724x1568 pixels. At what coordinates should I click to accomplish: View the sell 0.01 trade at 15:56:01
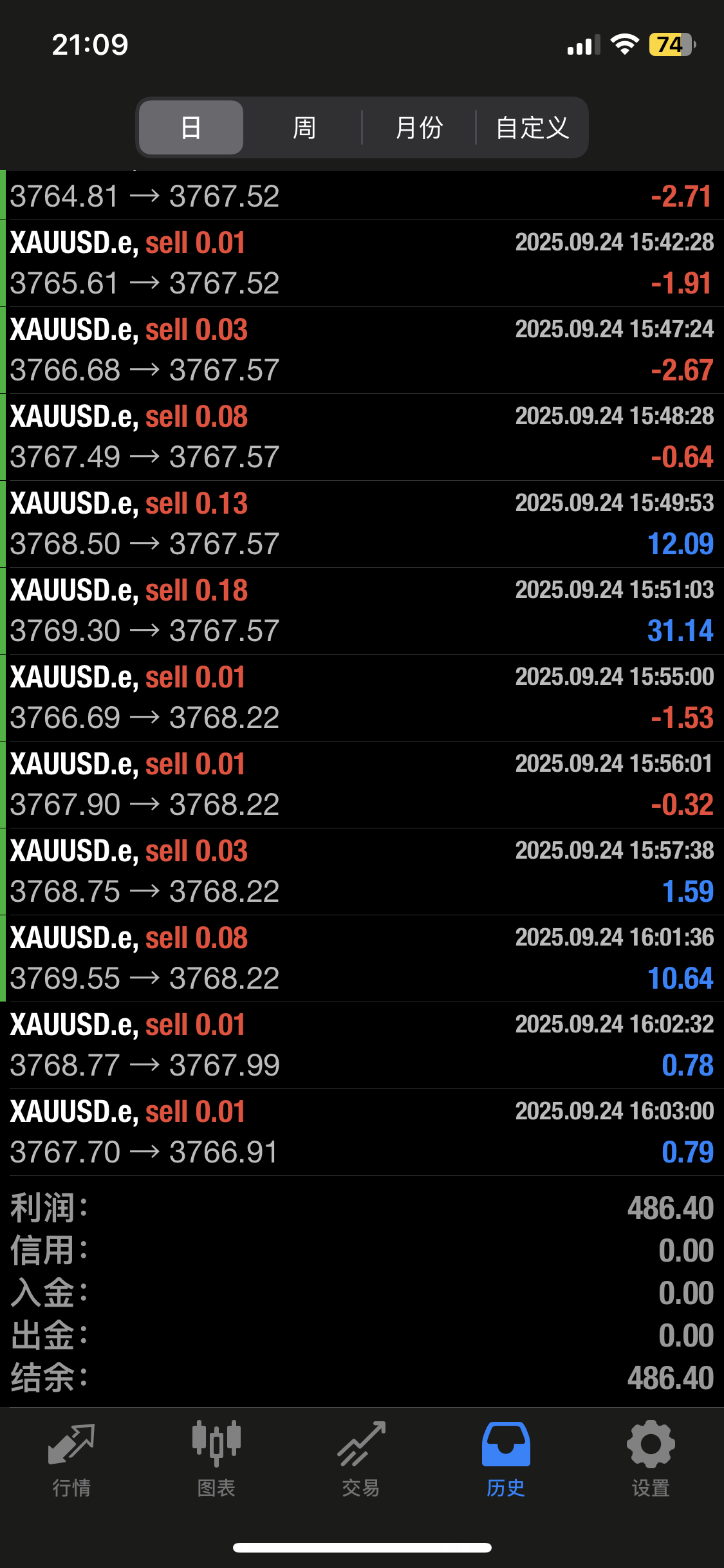(x=362, y=785)
